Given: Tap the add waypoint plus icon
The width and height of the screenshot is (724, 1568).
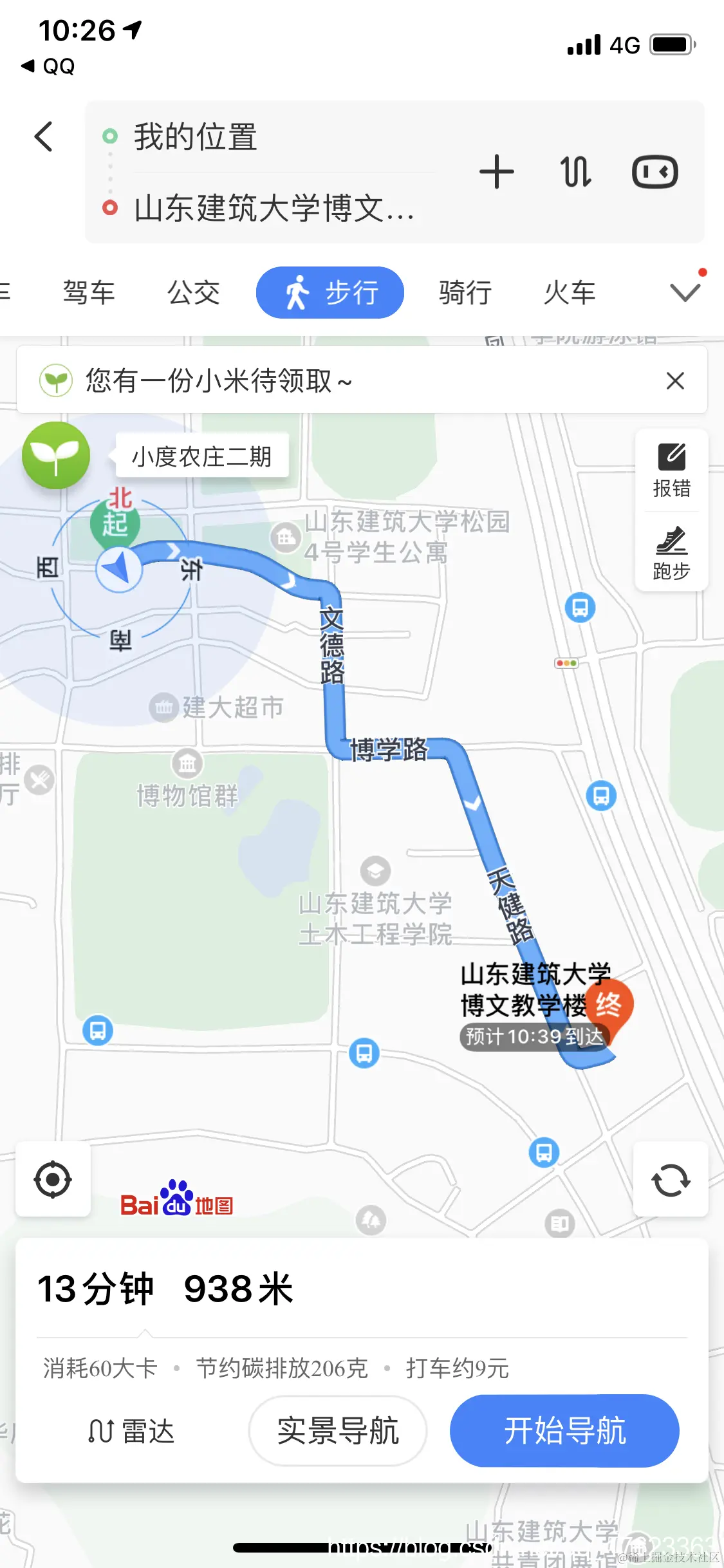Looking at the screenshot, I should 497,171.
